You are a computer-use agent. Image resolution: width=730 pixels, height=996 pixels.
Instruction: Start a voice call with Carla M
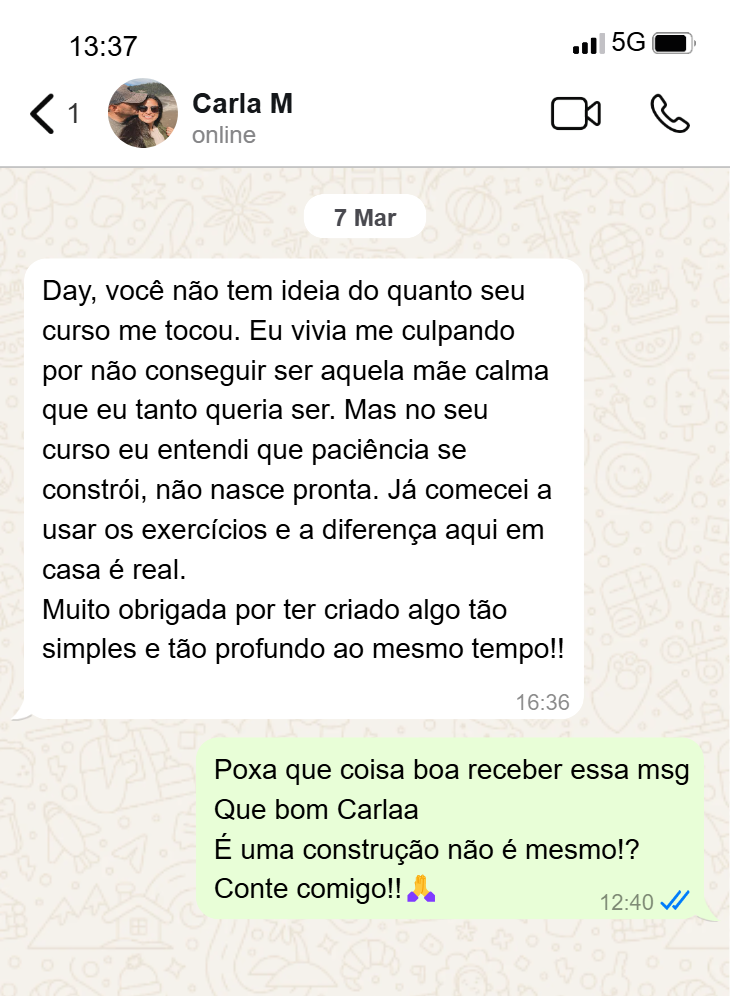tap(670, 114)
